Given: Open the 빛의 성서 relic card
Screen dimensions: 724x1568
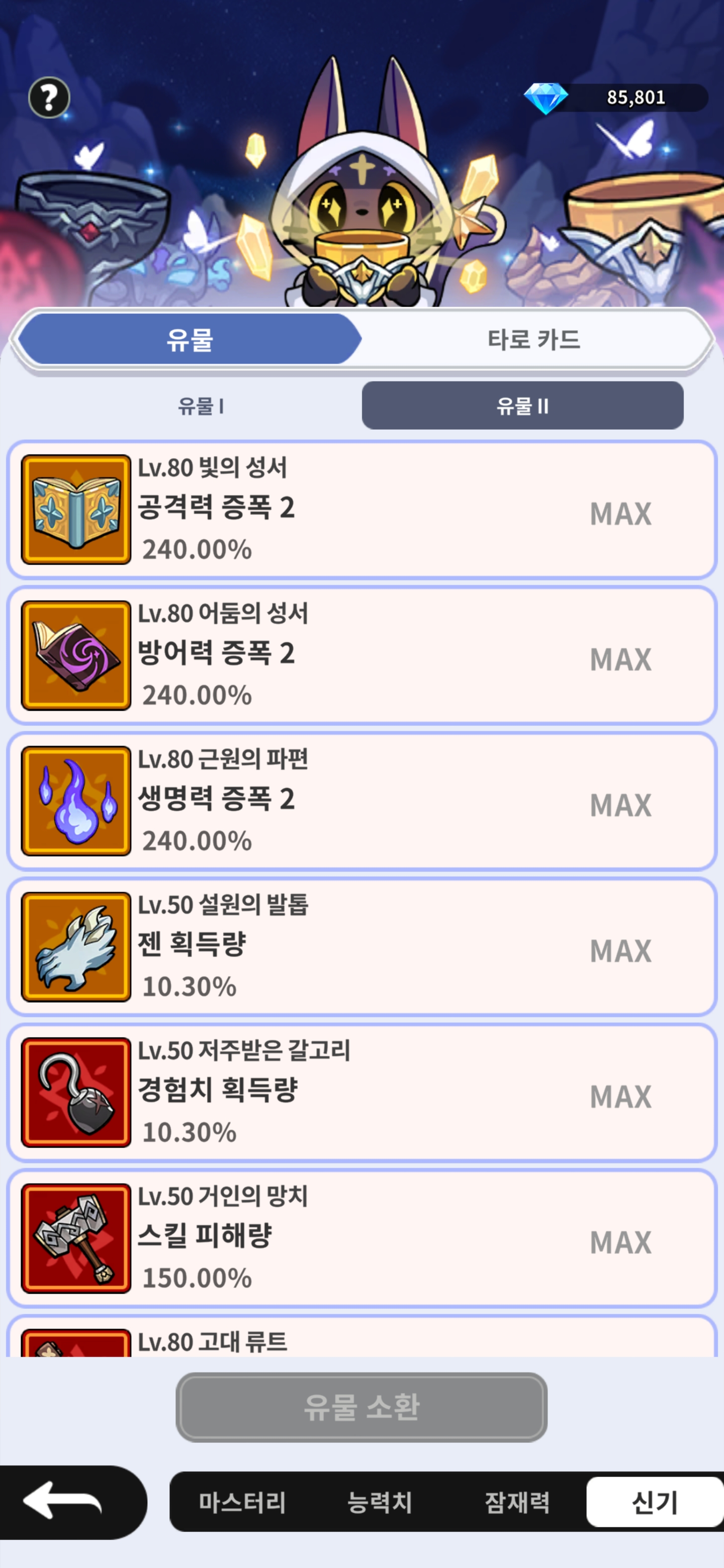Looking at the screenshot, I should [361, 510].
